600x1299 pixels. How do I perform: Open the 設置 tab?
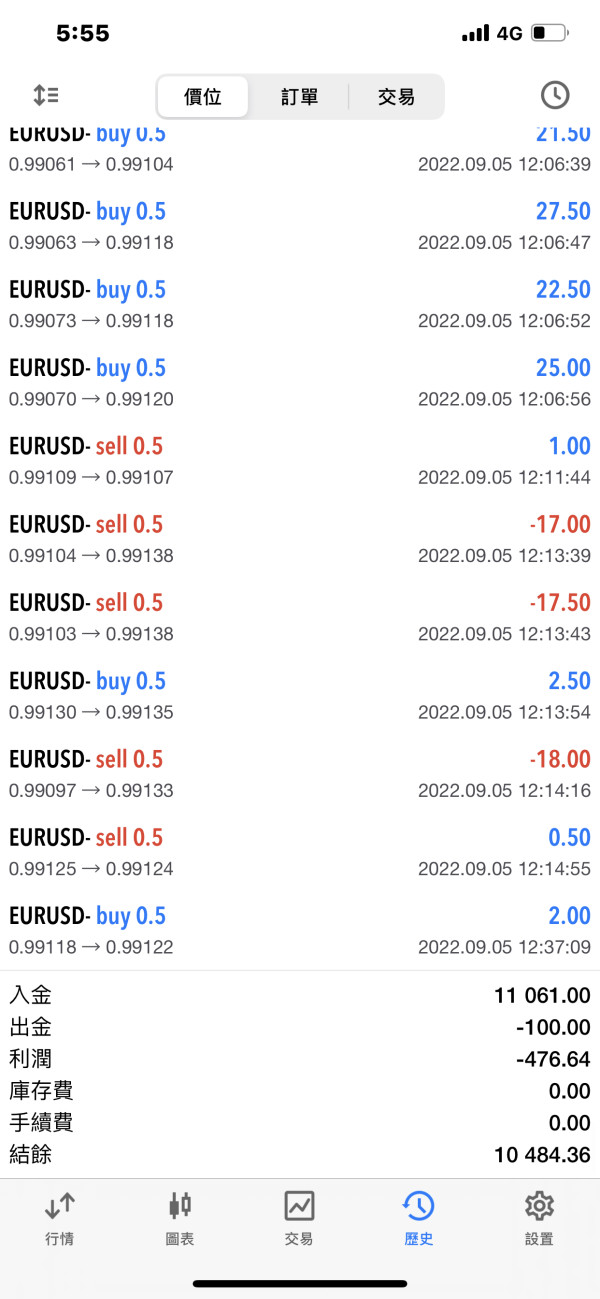[x=539, y=1218]
